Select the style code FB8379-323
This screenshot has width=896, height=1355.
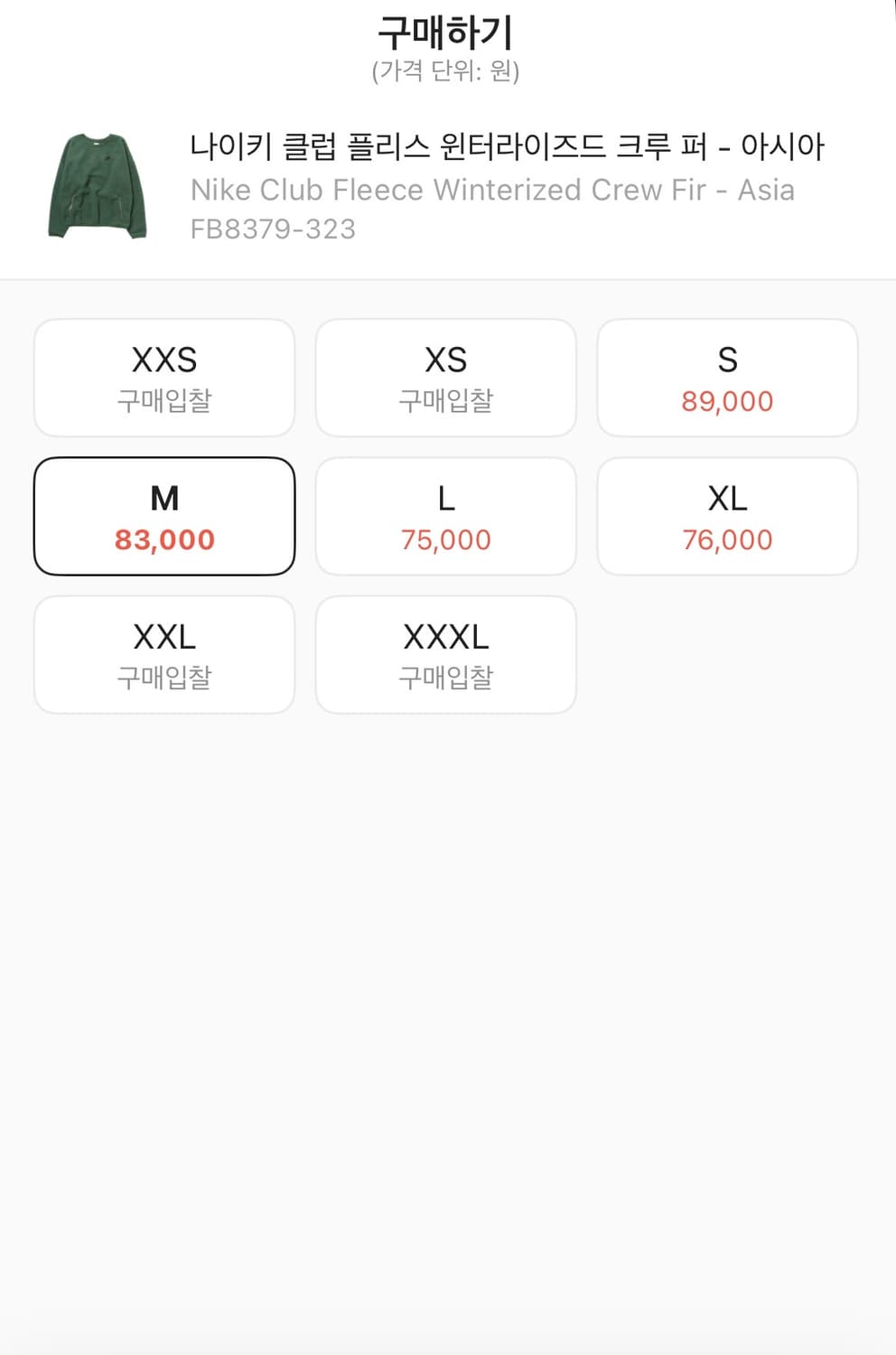pos(273,229)
